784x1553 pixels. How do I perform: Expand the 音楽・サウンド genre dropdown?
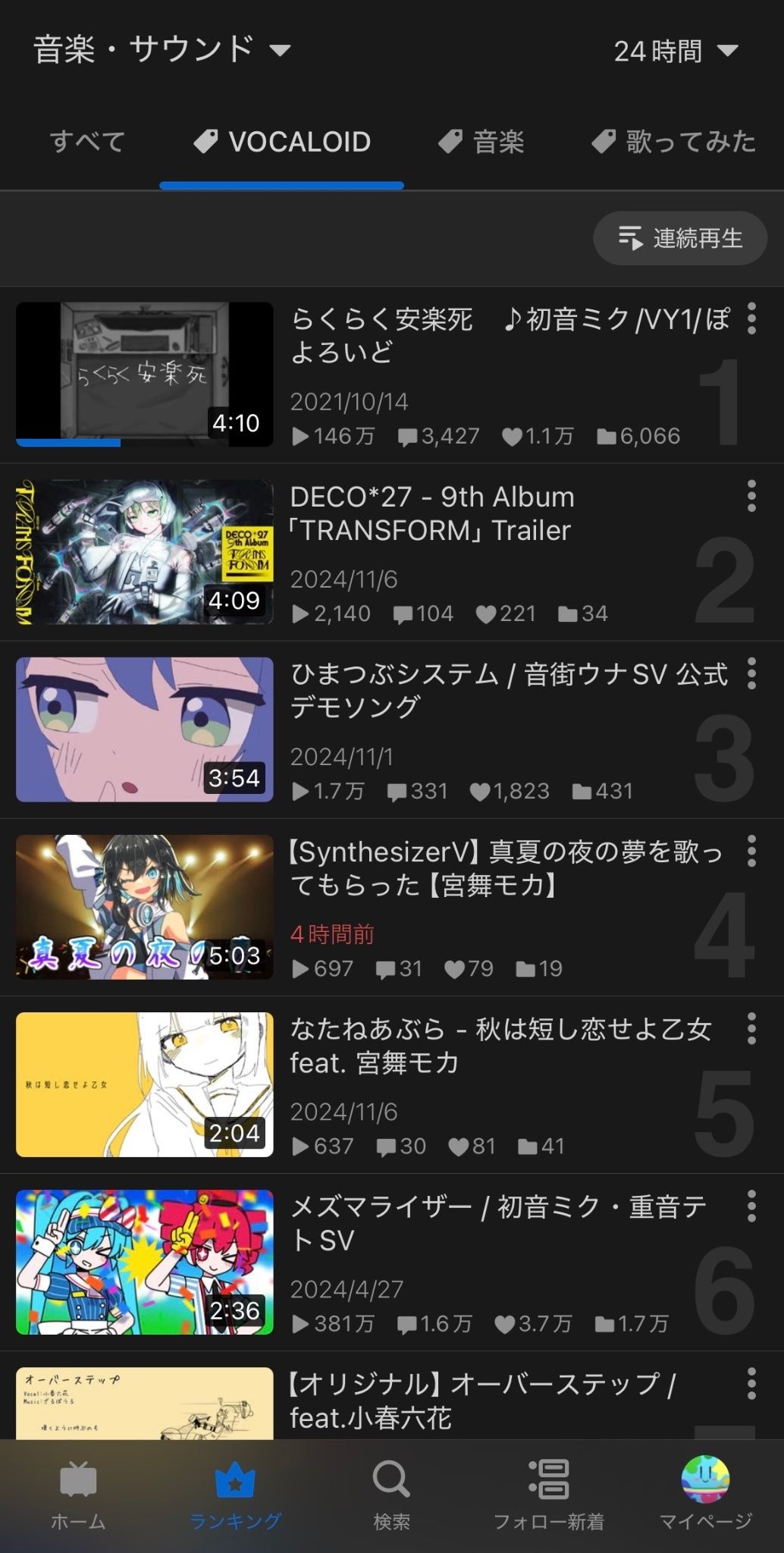[x=162, y=50]
